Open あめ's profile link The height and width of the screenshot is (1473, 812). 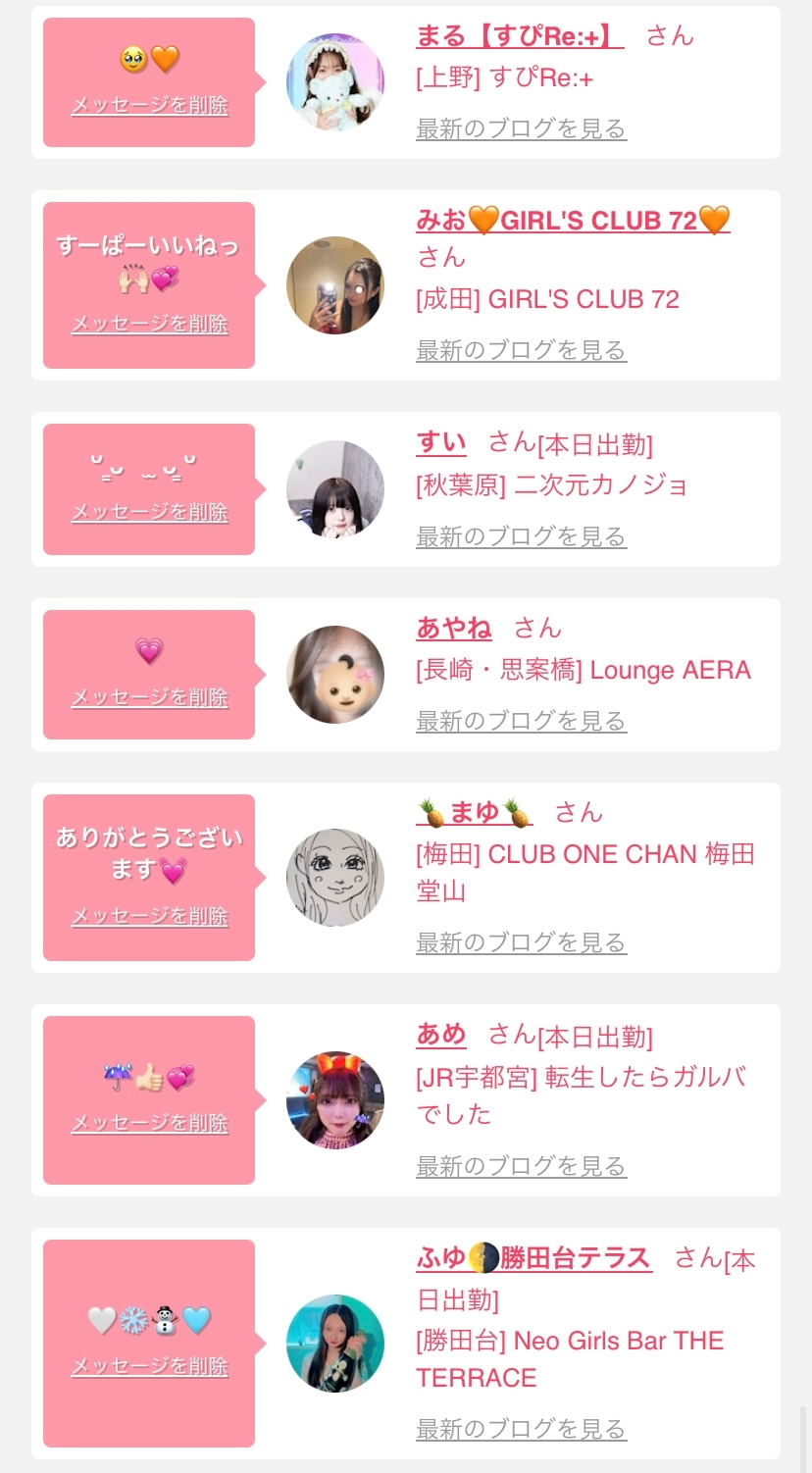[x=441, y=1035]
